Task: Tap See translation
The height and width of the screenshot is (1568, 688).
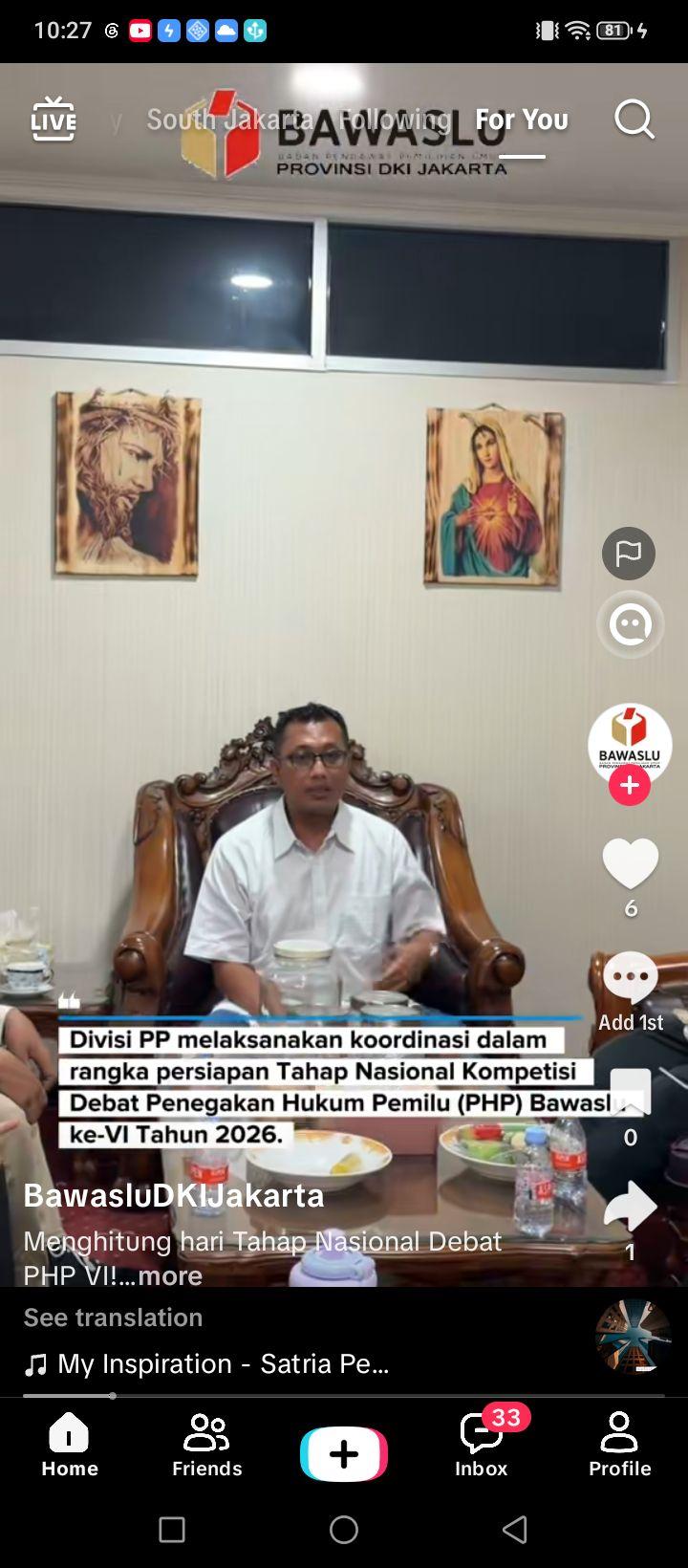Action: click(x=113, y=1317)
